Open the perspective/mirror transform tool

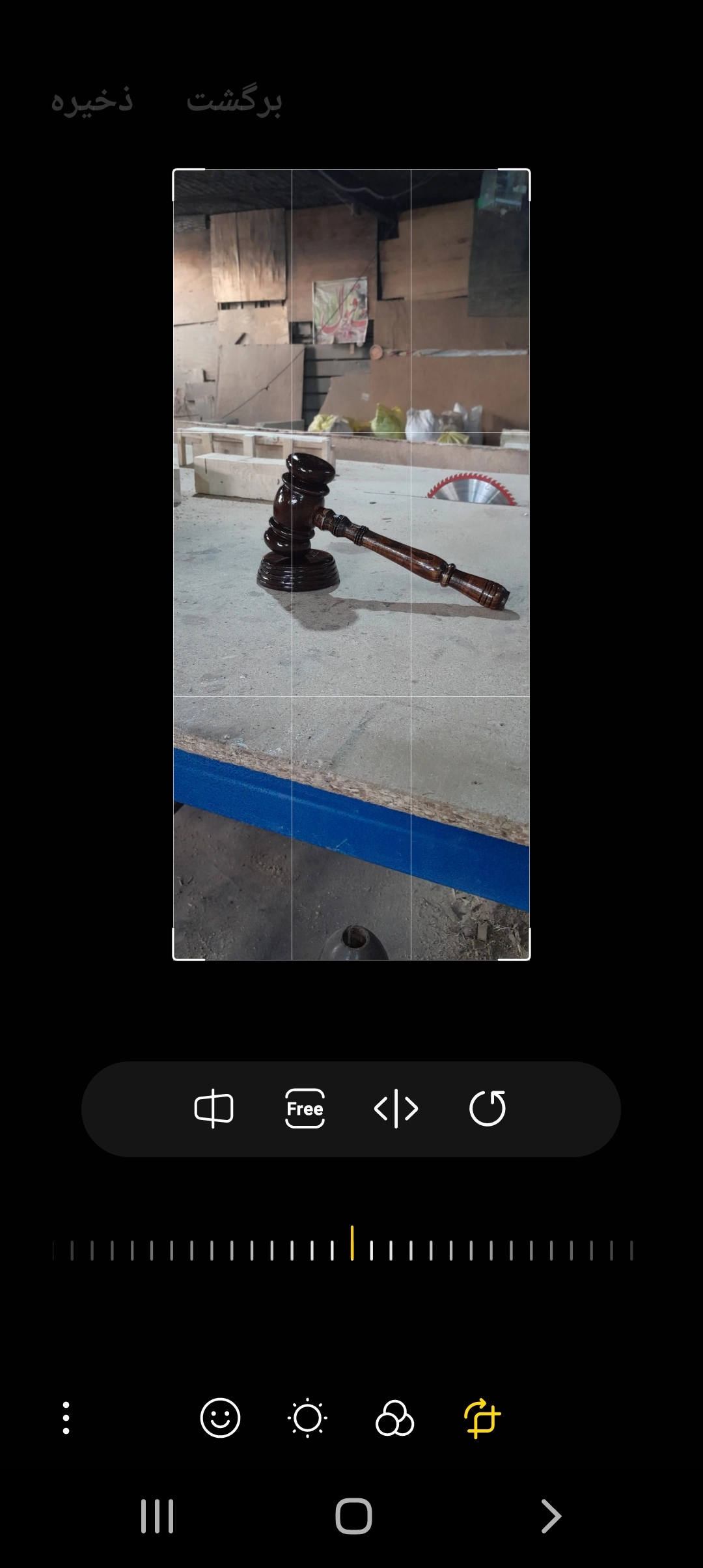coord(214,1108)
